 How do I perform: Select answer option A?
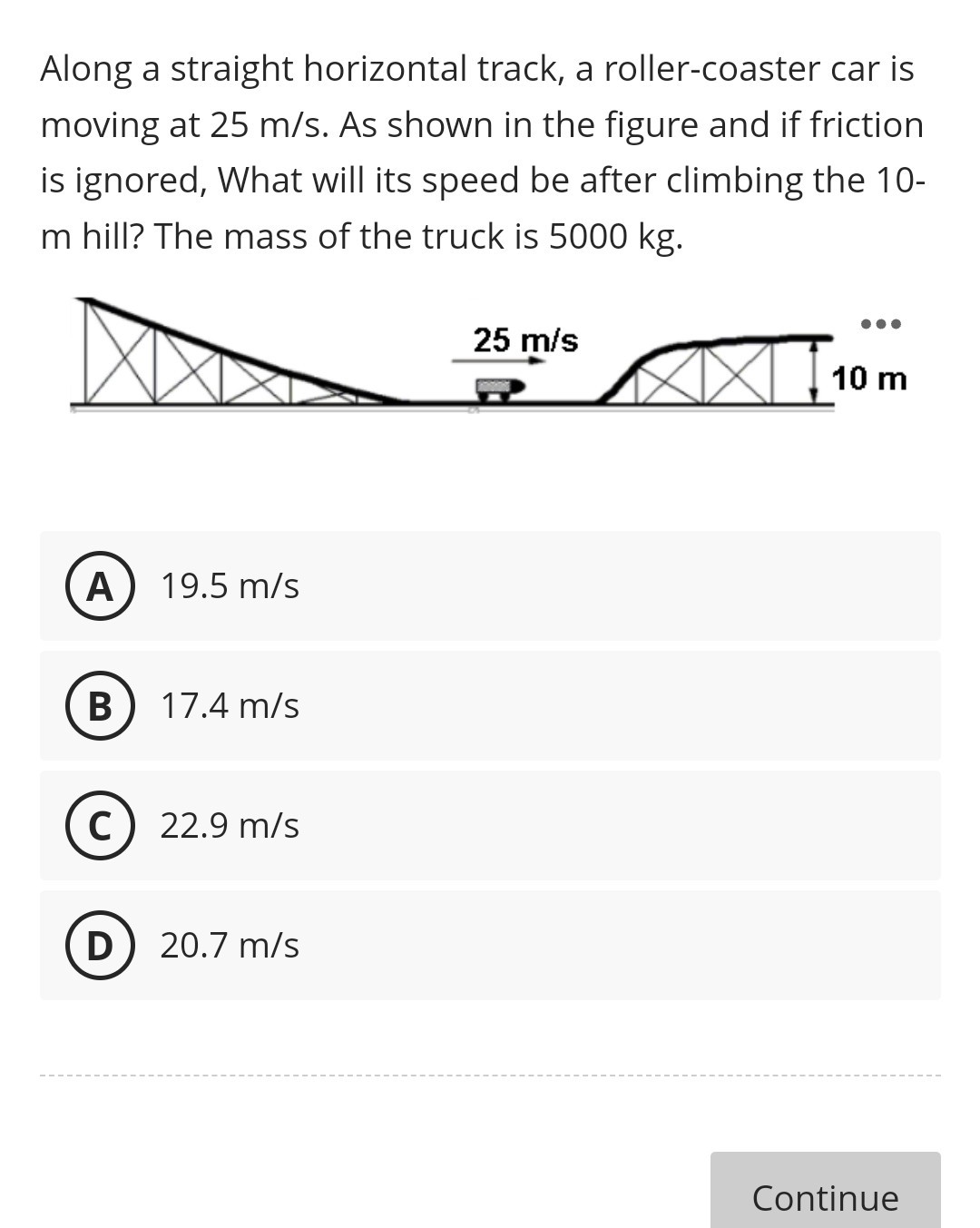[490, 585]
